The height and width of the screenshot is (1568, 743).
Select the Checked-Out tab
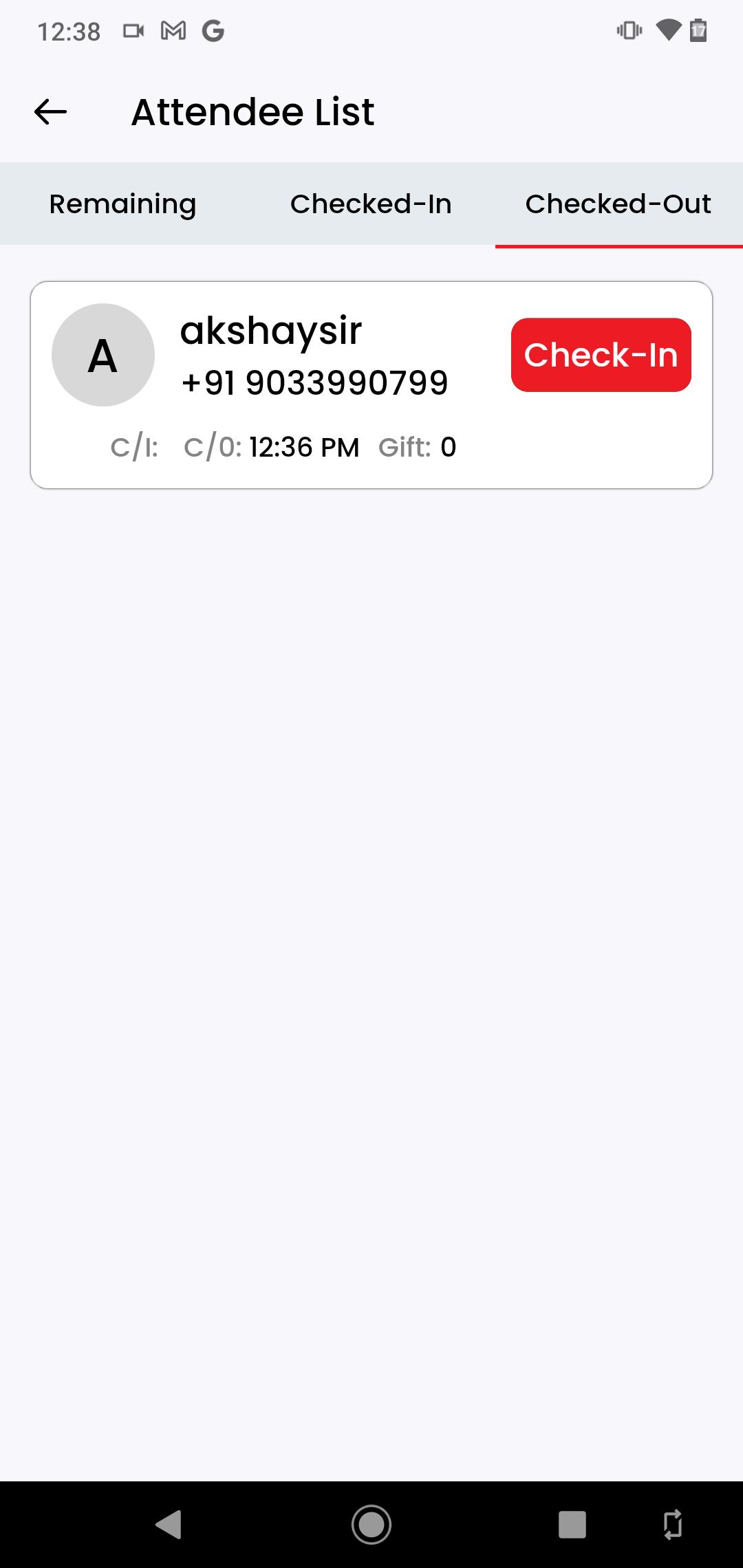618,204
